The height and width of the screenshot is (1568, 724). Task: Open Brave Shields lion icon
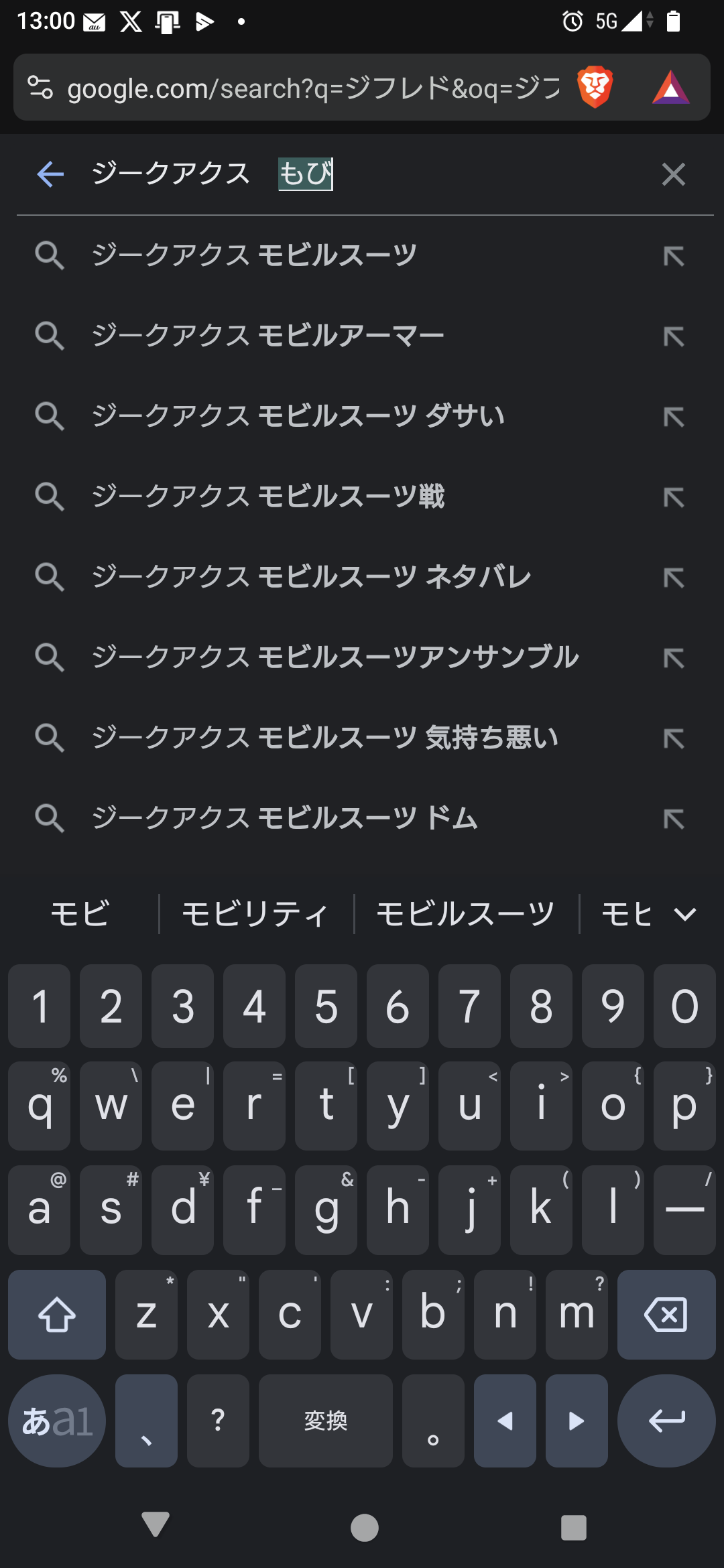point(595,87)
